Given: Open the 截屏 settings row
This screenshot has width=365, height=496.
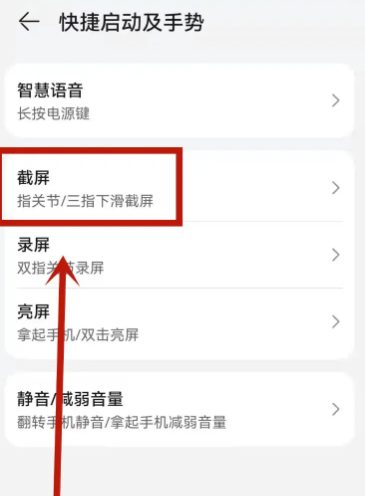Looking at the screenshot, I should (x=179, y=188).
